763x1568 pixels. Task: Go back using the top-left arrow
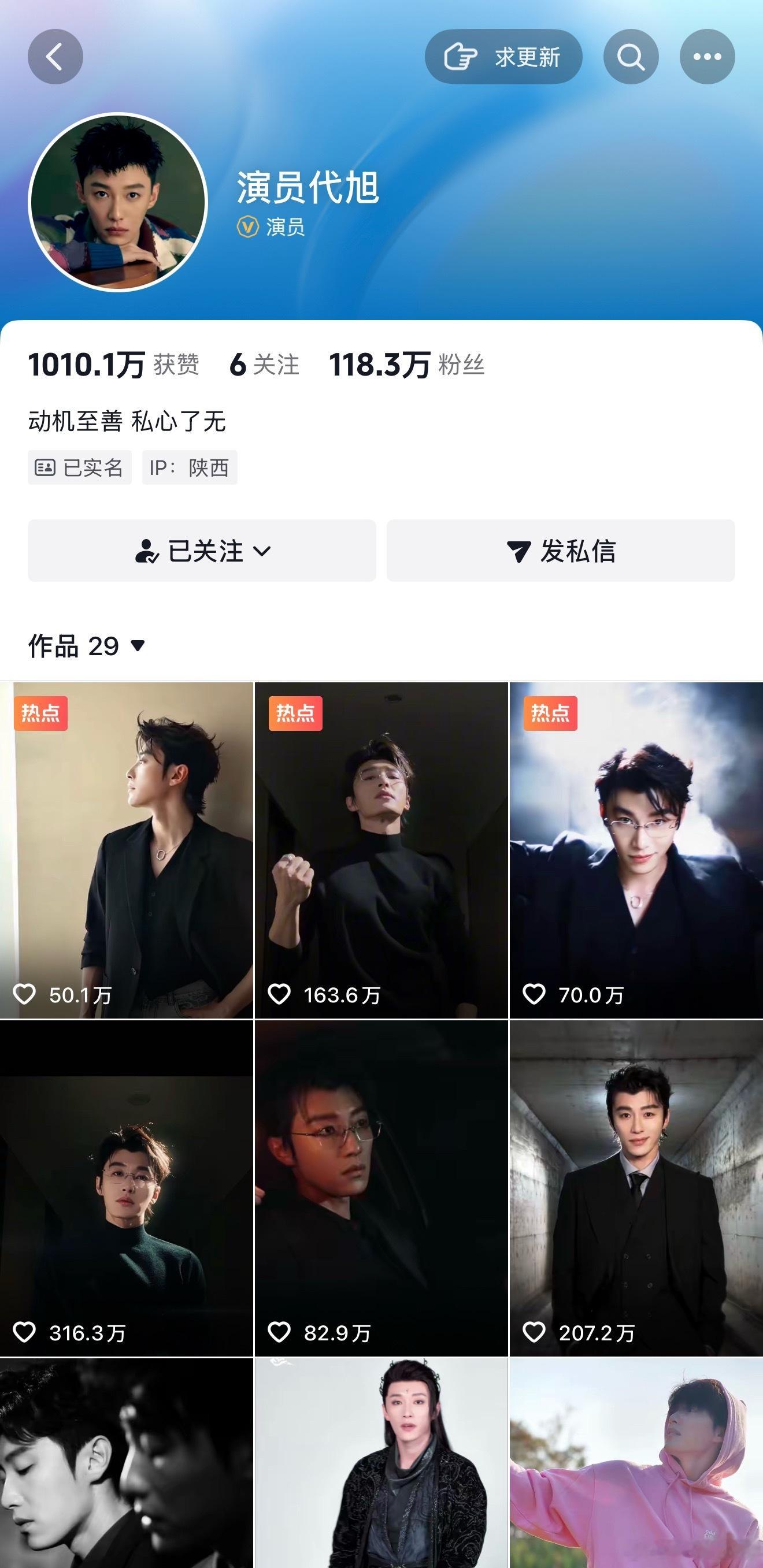tap(55, 57)
